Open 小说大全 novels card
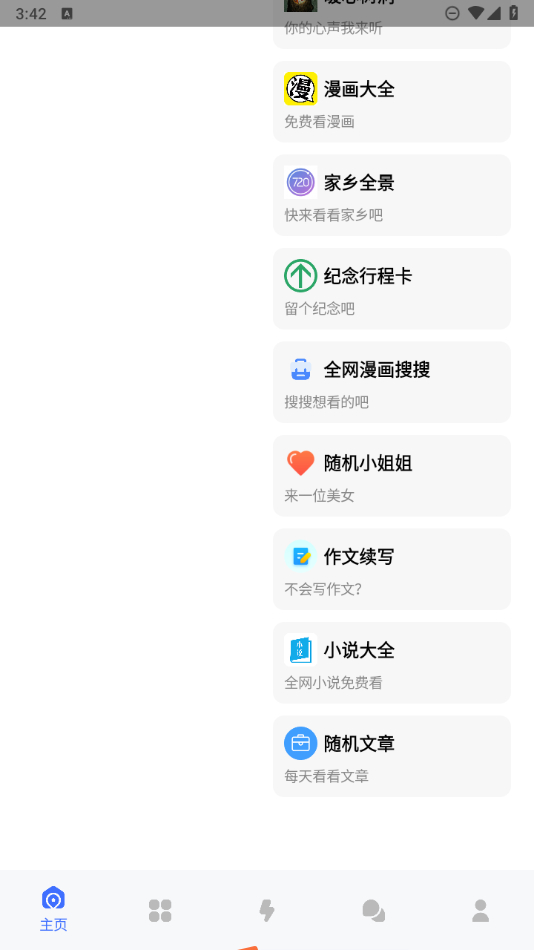The height and width of the screenshot is (950, 534). pos(392,663)
